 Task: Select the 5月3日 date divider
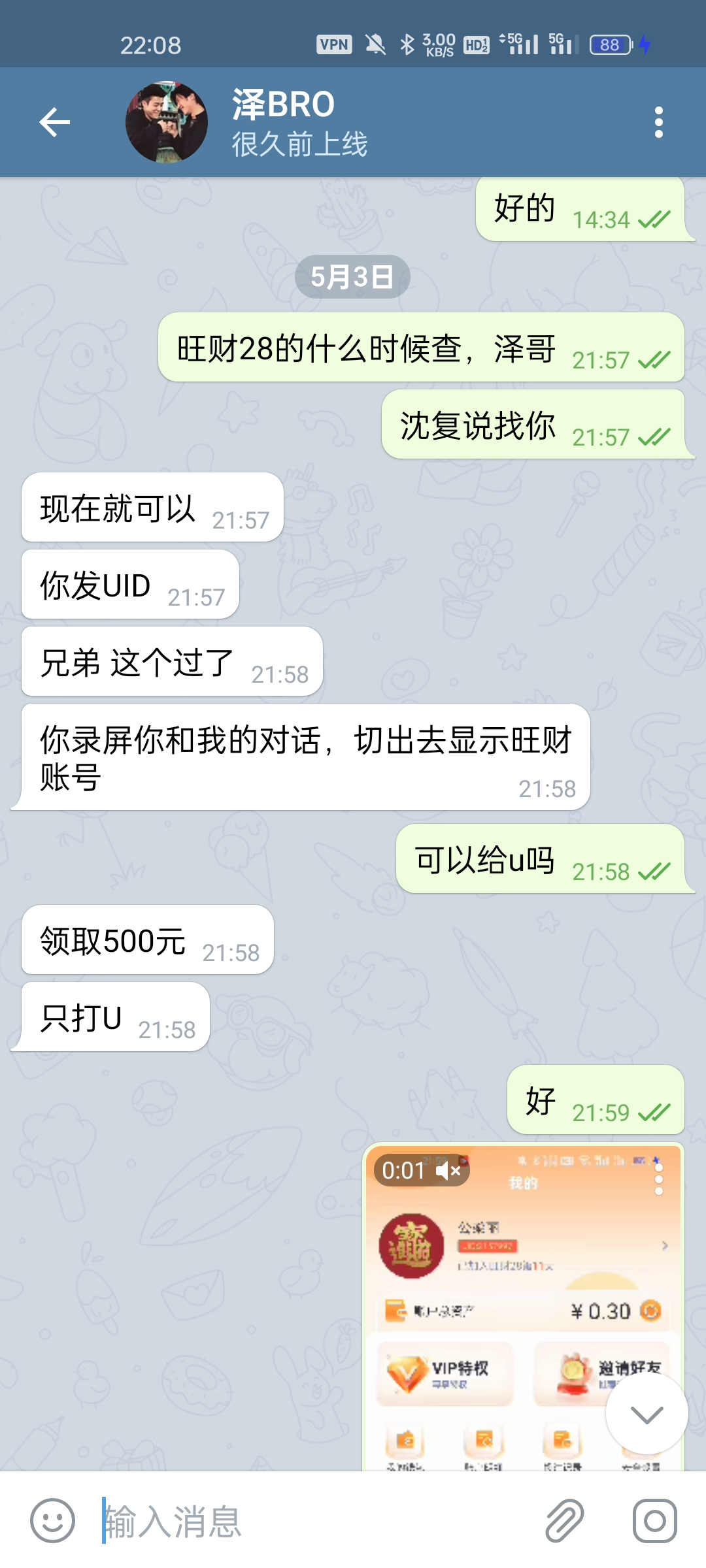[x=353, y=276]
